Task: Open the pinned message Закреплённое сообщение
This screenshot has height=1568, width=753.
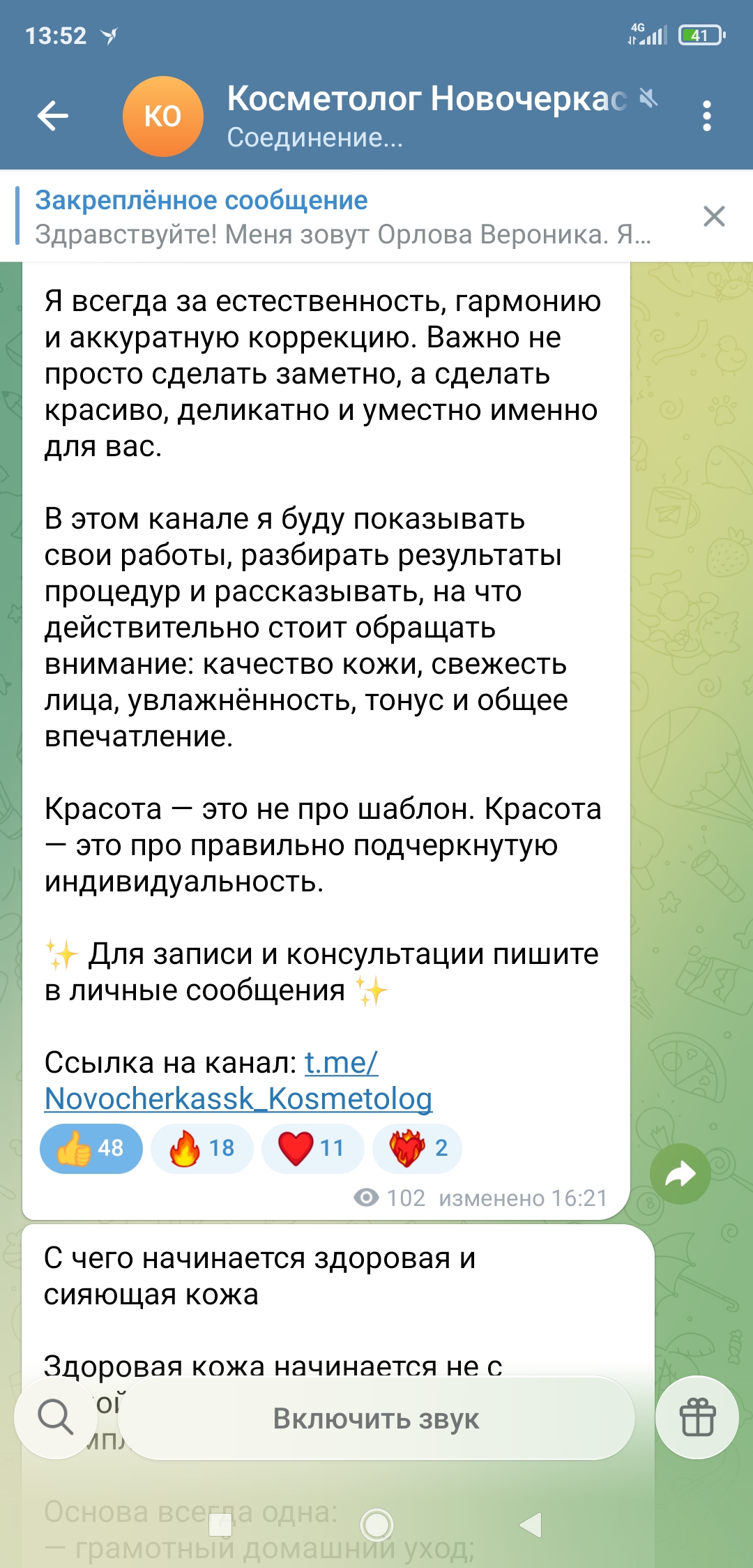Action: (x=342, y=217)
